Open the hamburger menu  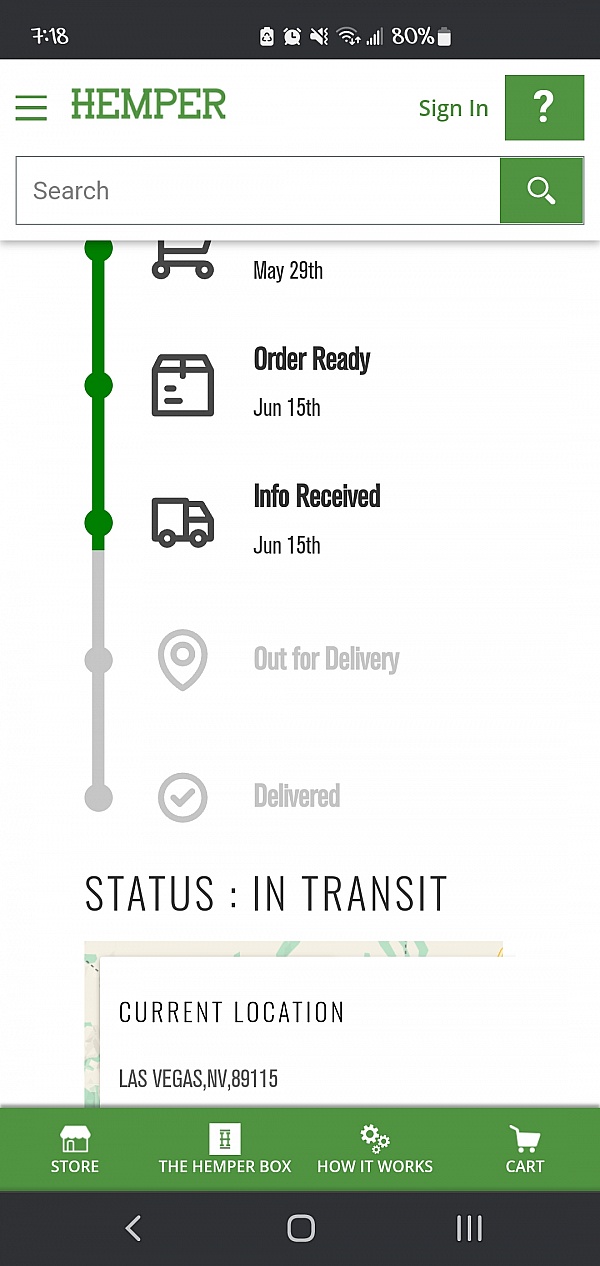click(x=31, y=107)
